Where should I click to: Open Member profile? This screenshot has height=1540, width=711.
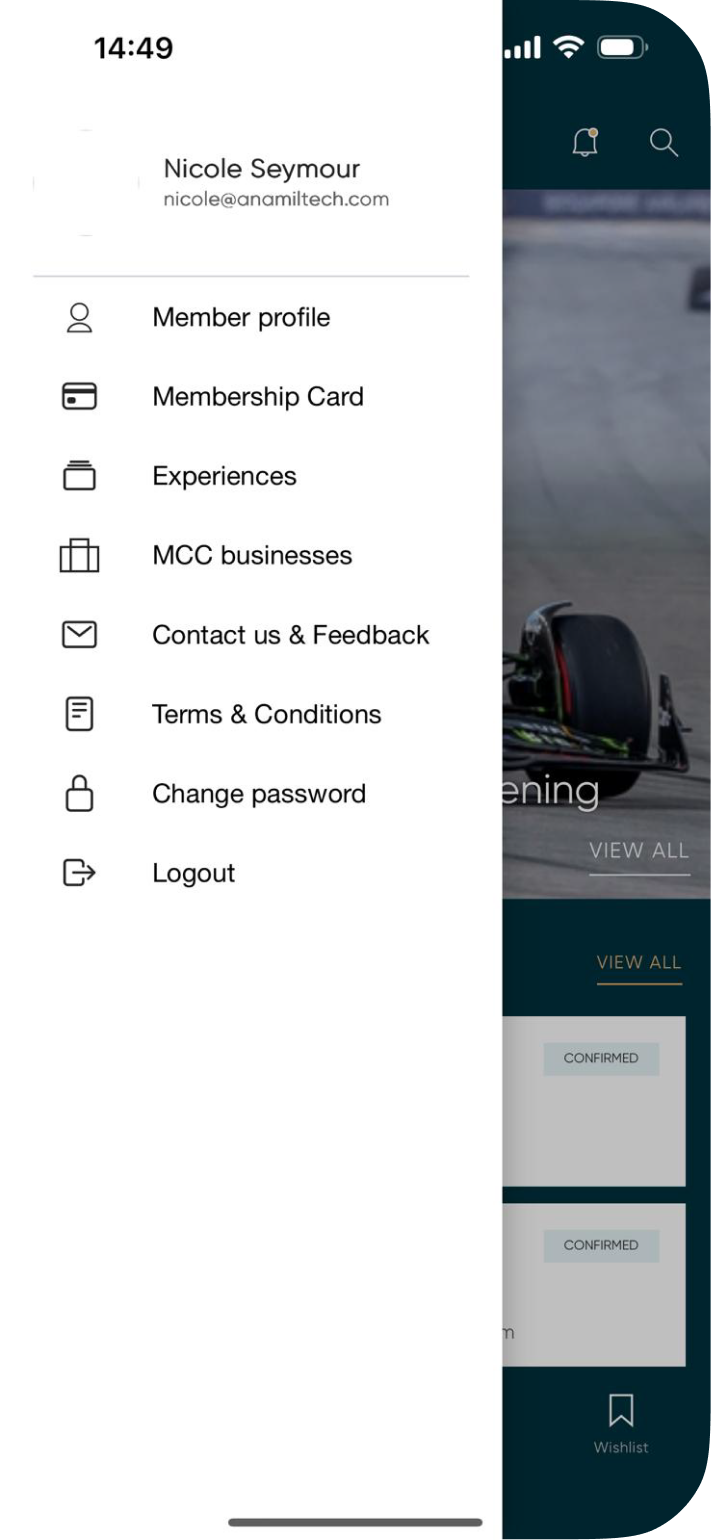250,317
